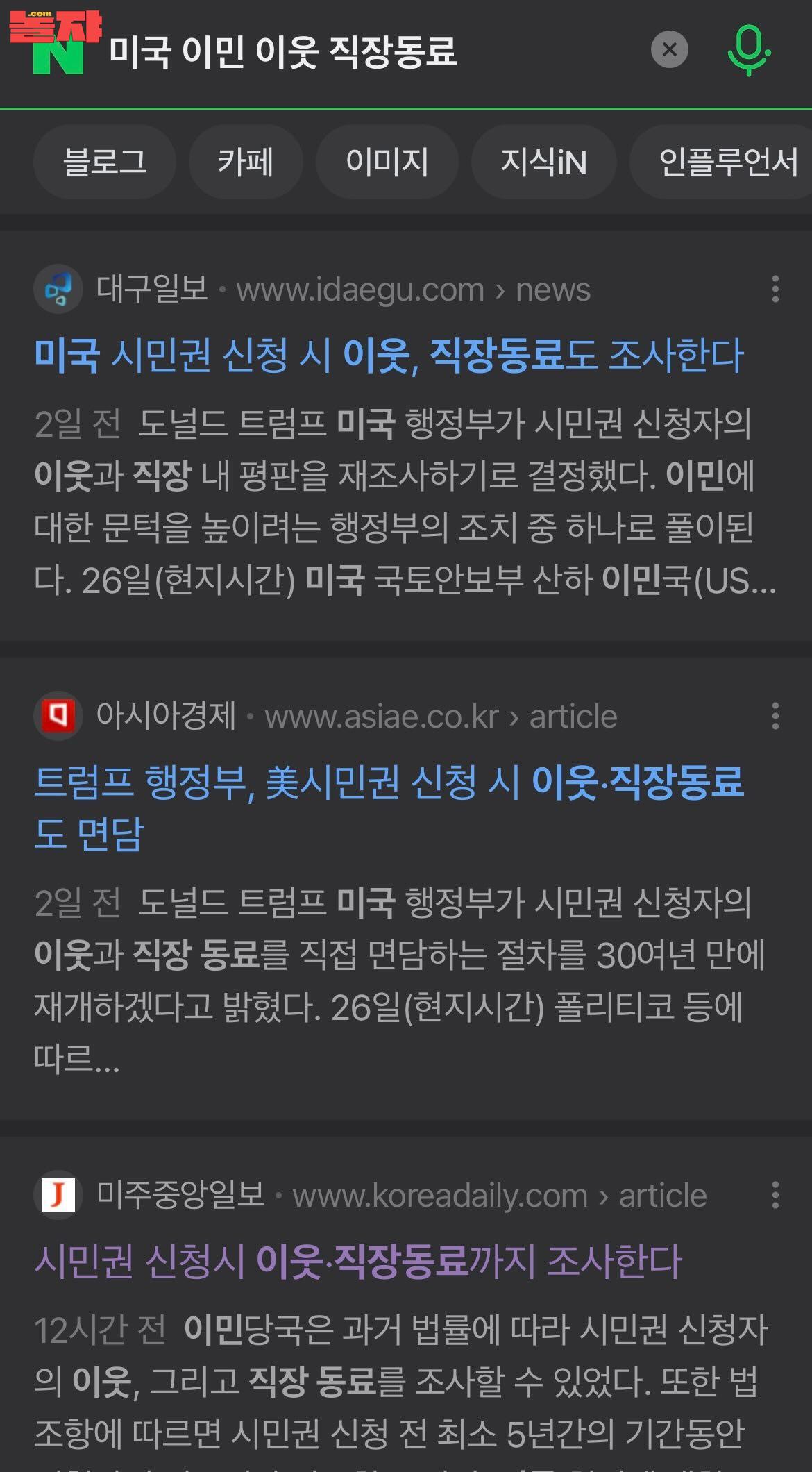Select the 지식iN filter chip
Image resolution: width=812 pixels, height=1472 pixels.
[x=543, y=162]
